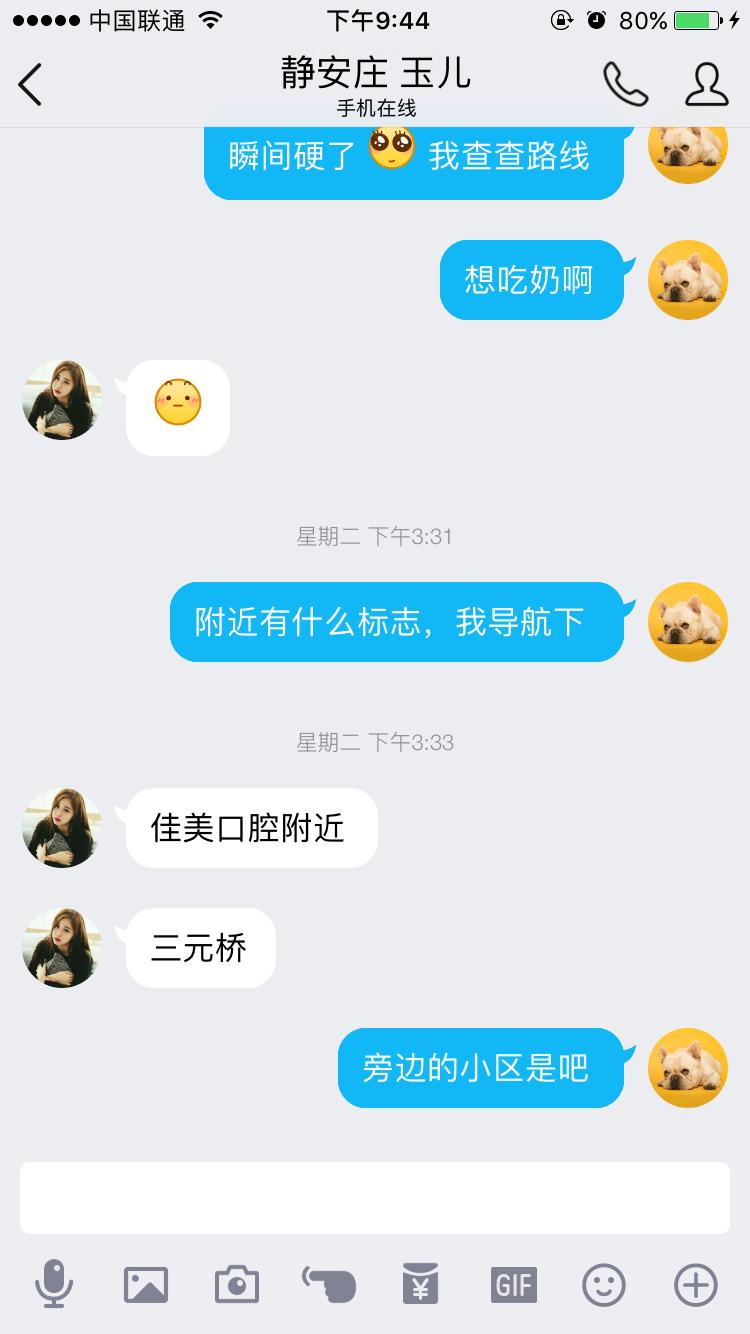Open the photo gallery picker icon
The width and height of the screenshot is (750, 1334).
[x=146, y=1285]
